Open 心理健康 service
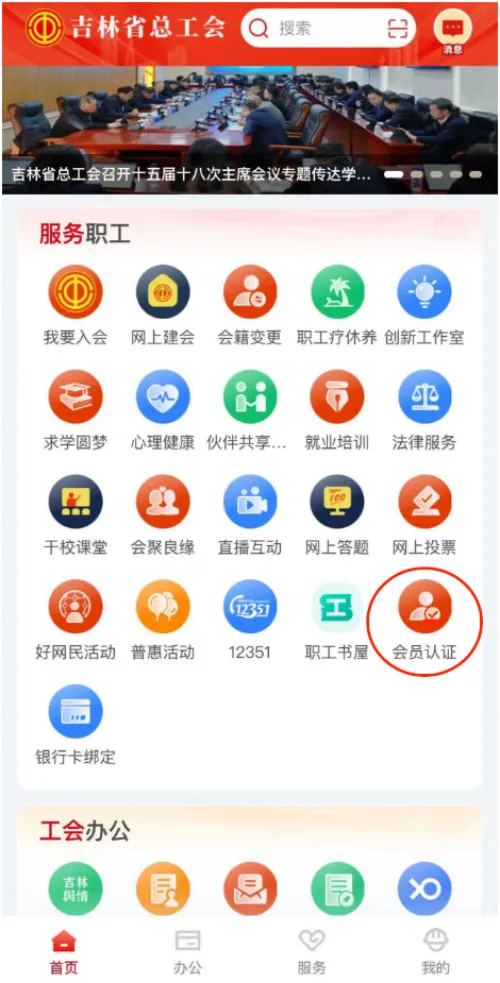Viewport: 500px width, 983px height. click(163, 411)
